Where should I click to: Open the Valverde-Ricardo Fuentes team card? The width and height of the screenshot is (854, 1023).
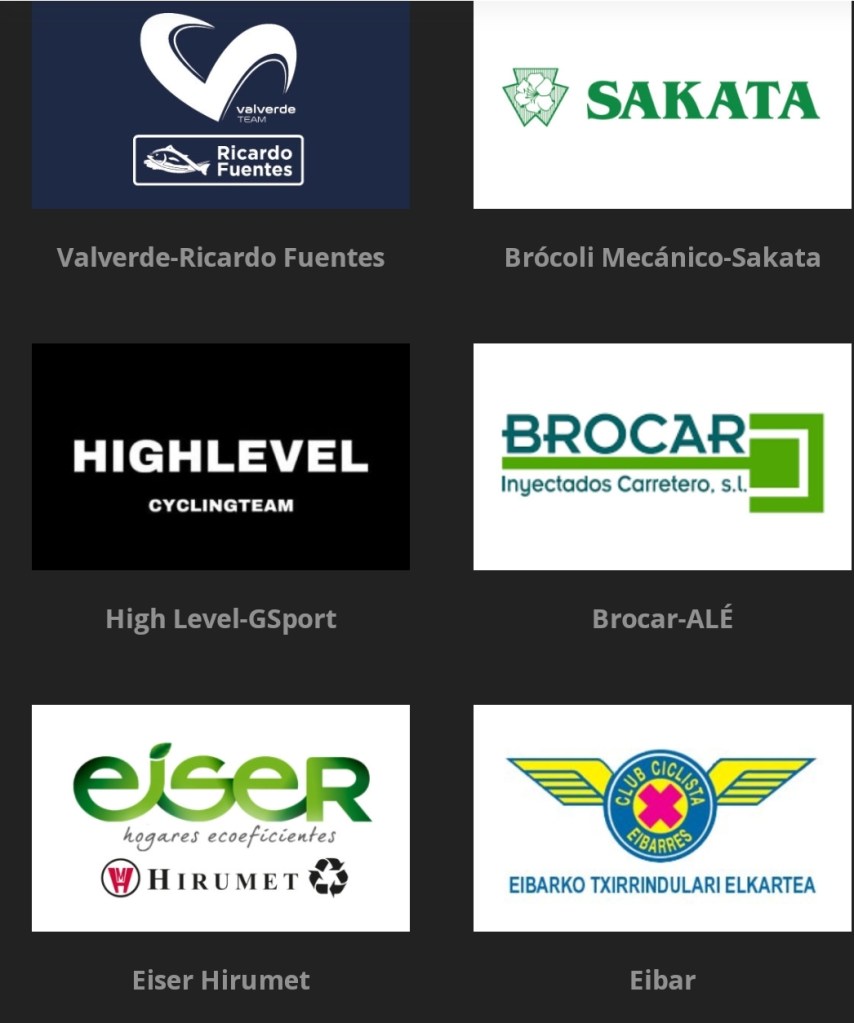(220, 105)
